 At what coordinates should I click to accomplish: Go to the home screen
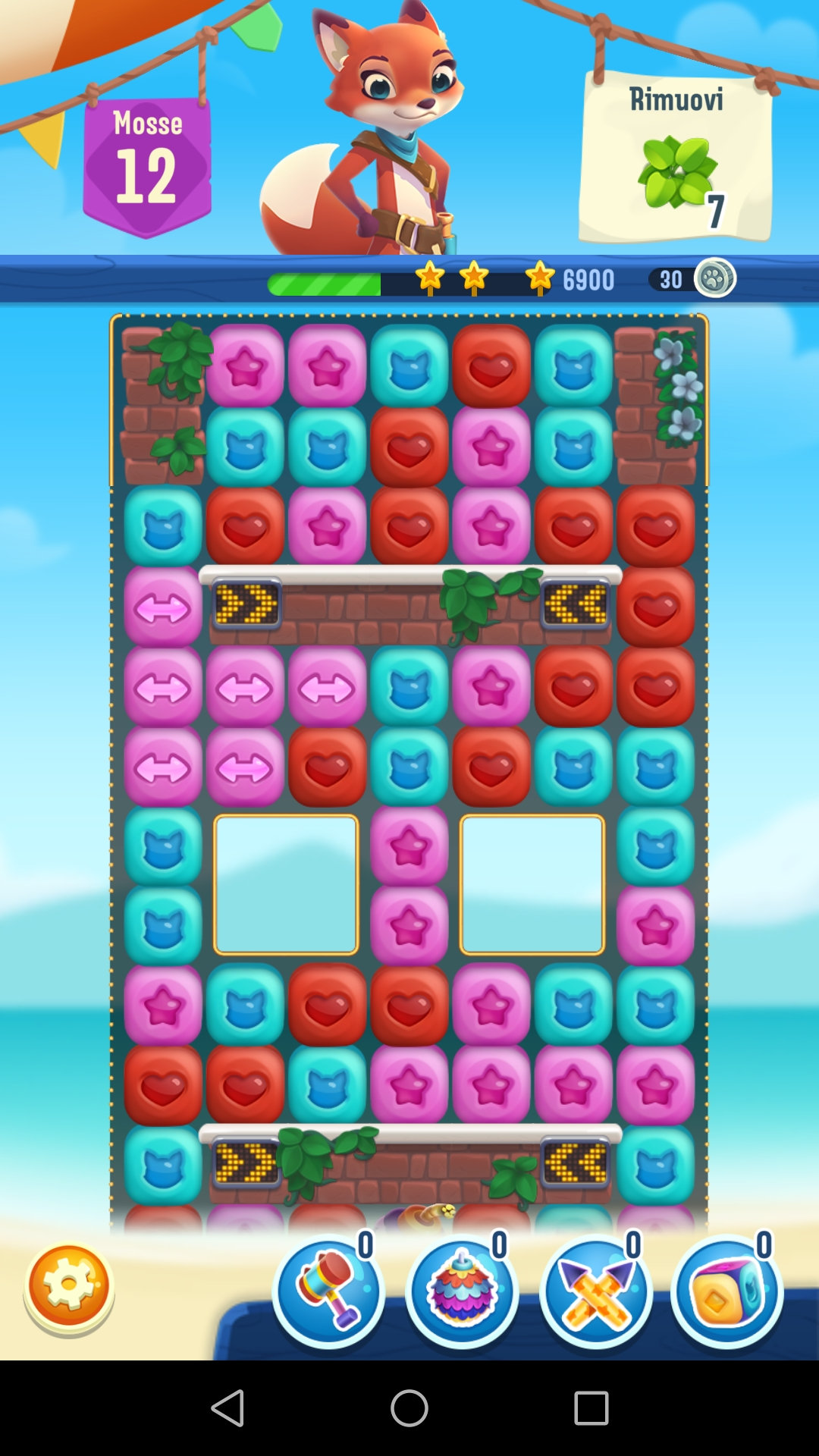pos(409,1408)
